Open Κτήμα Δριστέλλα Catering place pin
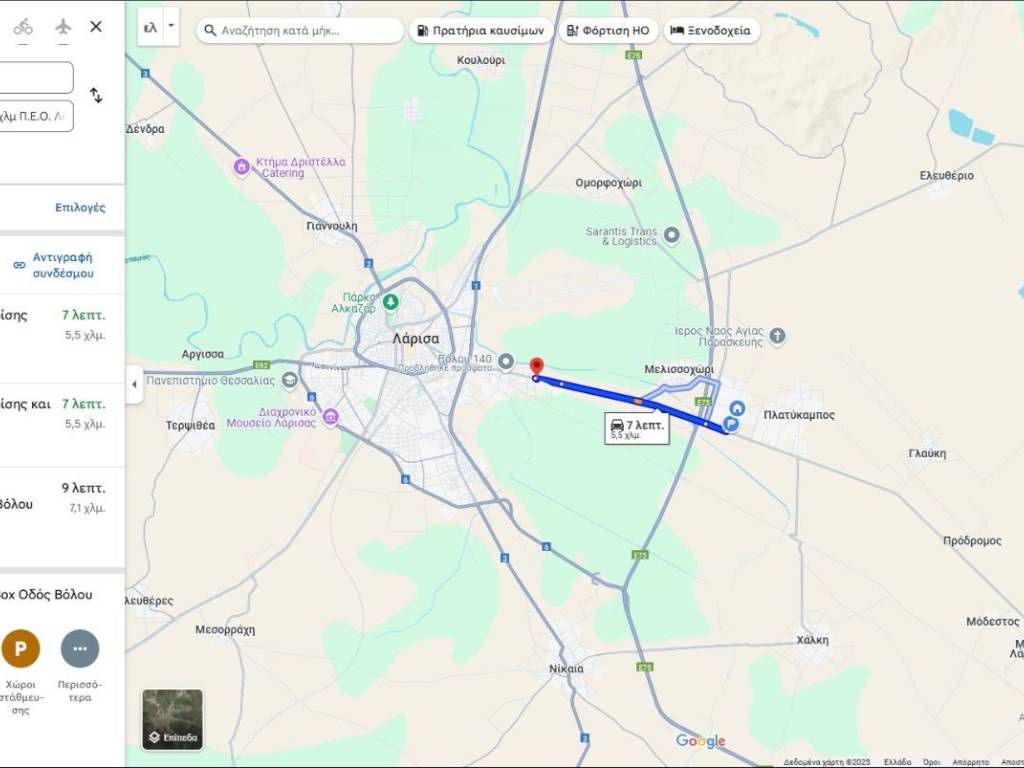This screenshot has width=1024, height=768. coord(241,167)
